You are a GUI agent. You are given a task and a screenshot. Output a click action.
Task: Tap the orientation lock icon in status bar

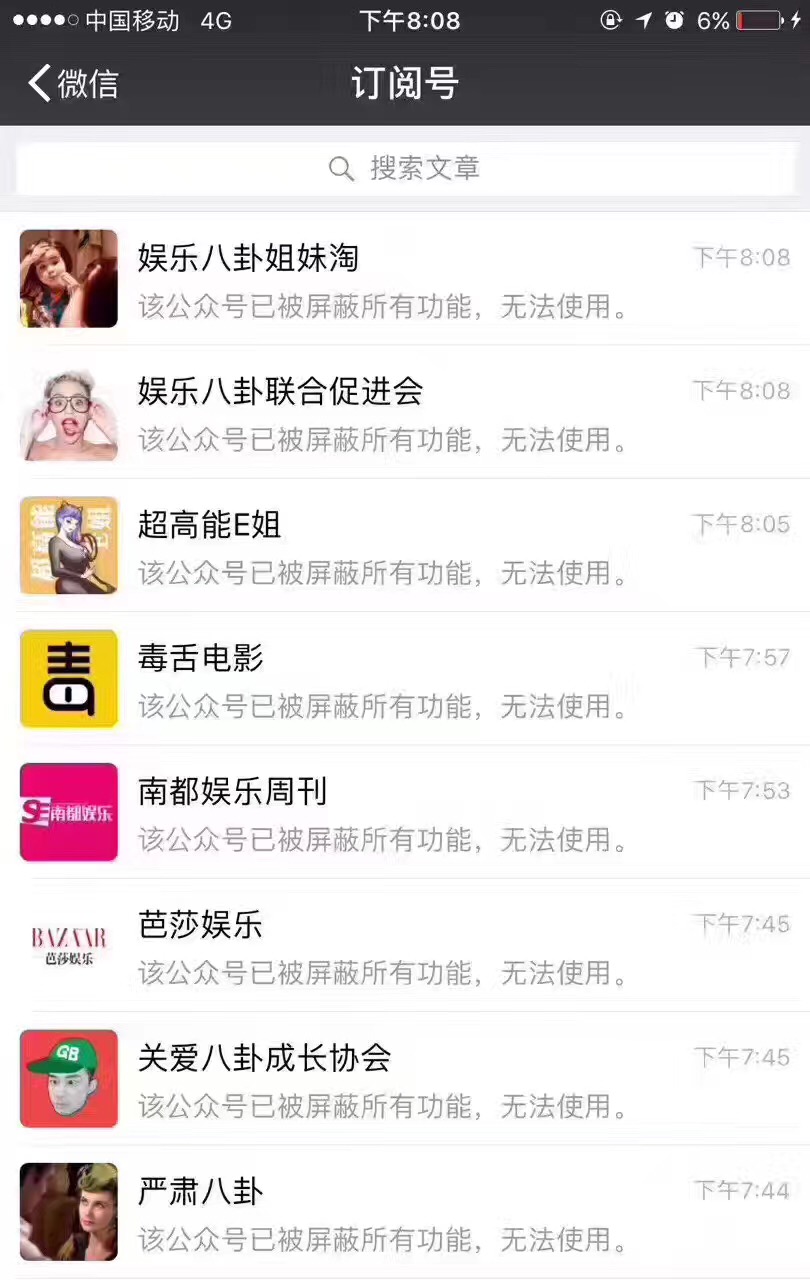(612, 20)
